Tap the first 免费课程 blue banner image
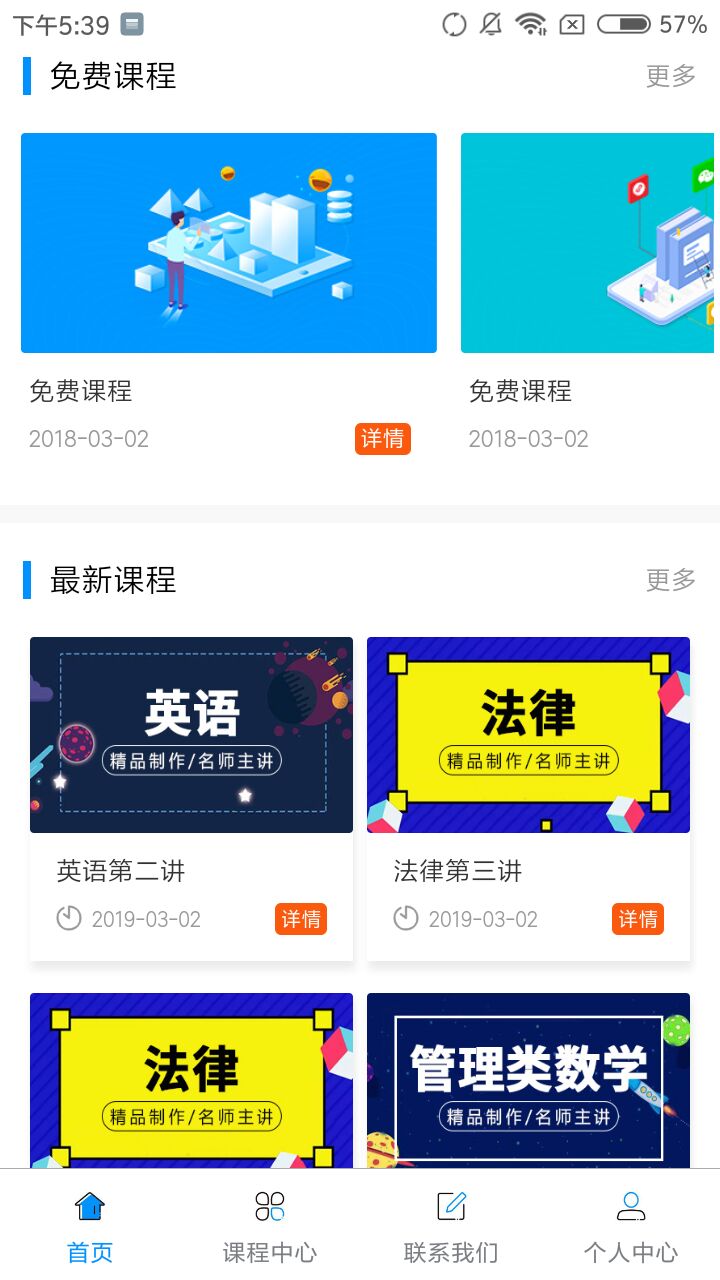The height and width of the screenshot is (1280, 720). 228,243
